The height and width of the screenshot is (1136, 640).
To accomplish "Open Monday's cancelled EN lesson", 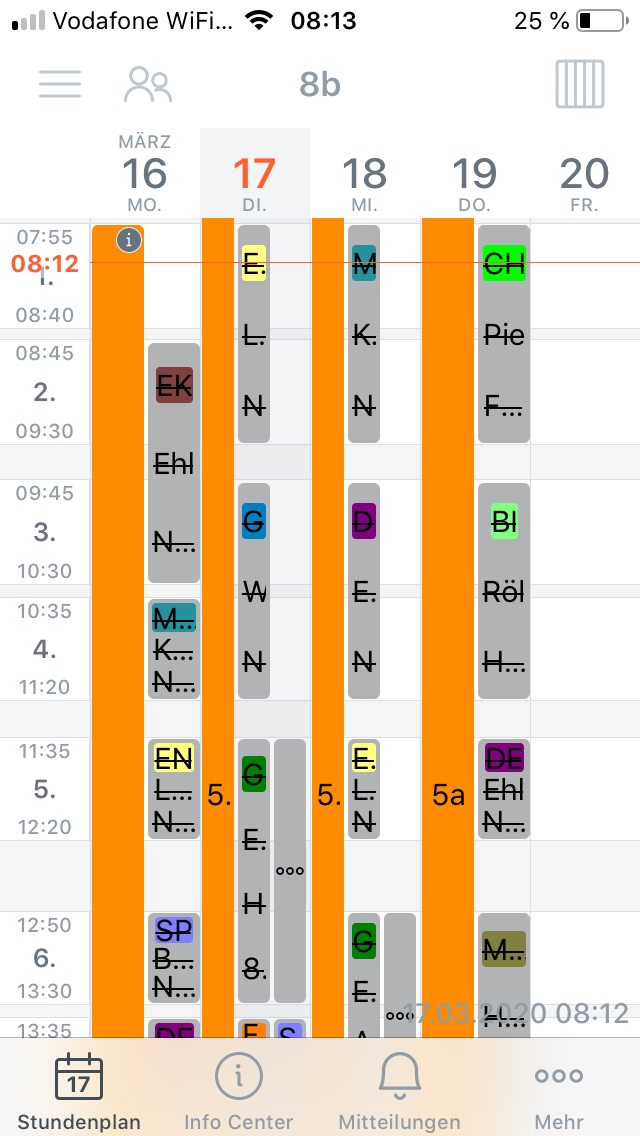I will pyautogui.click(x=174, y=789).
